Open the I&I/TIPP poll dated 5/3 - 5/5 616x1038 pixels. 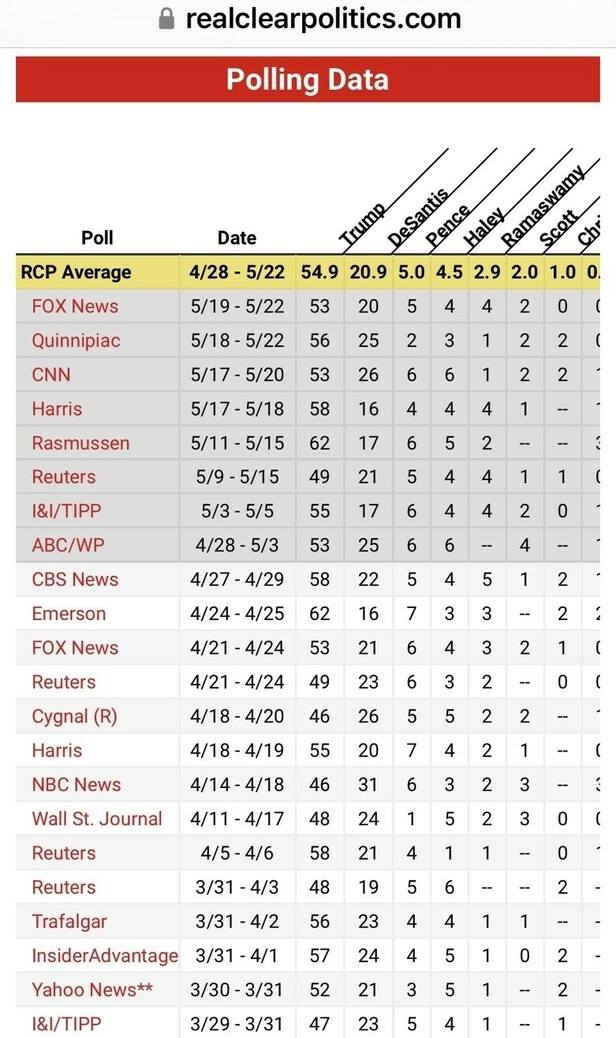(x=67, y=511)
